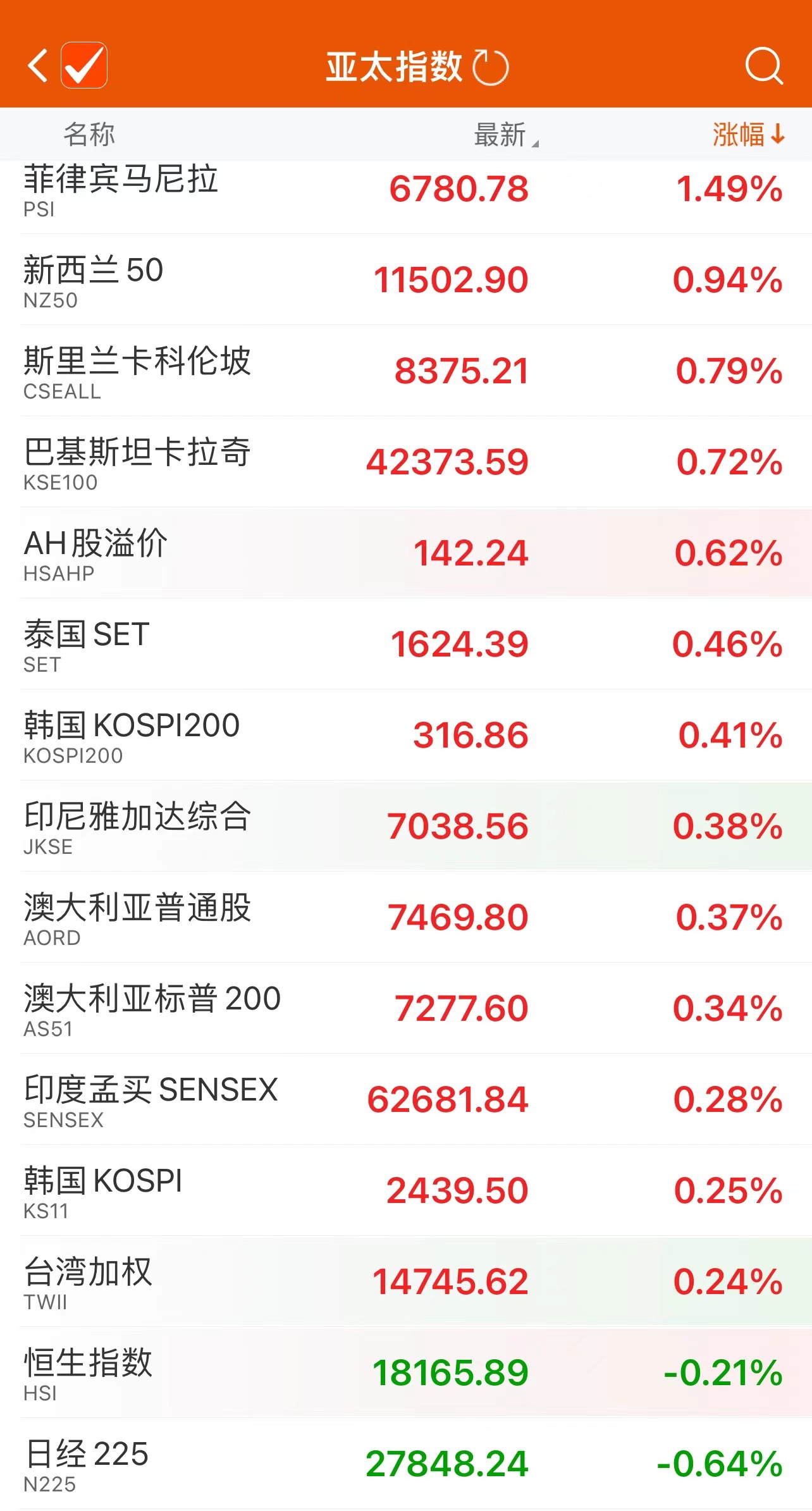The image size is (812, 1511).
Task: Sort by 最新 column header
Action: click(x=505, y=135)
